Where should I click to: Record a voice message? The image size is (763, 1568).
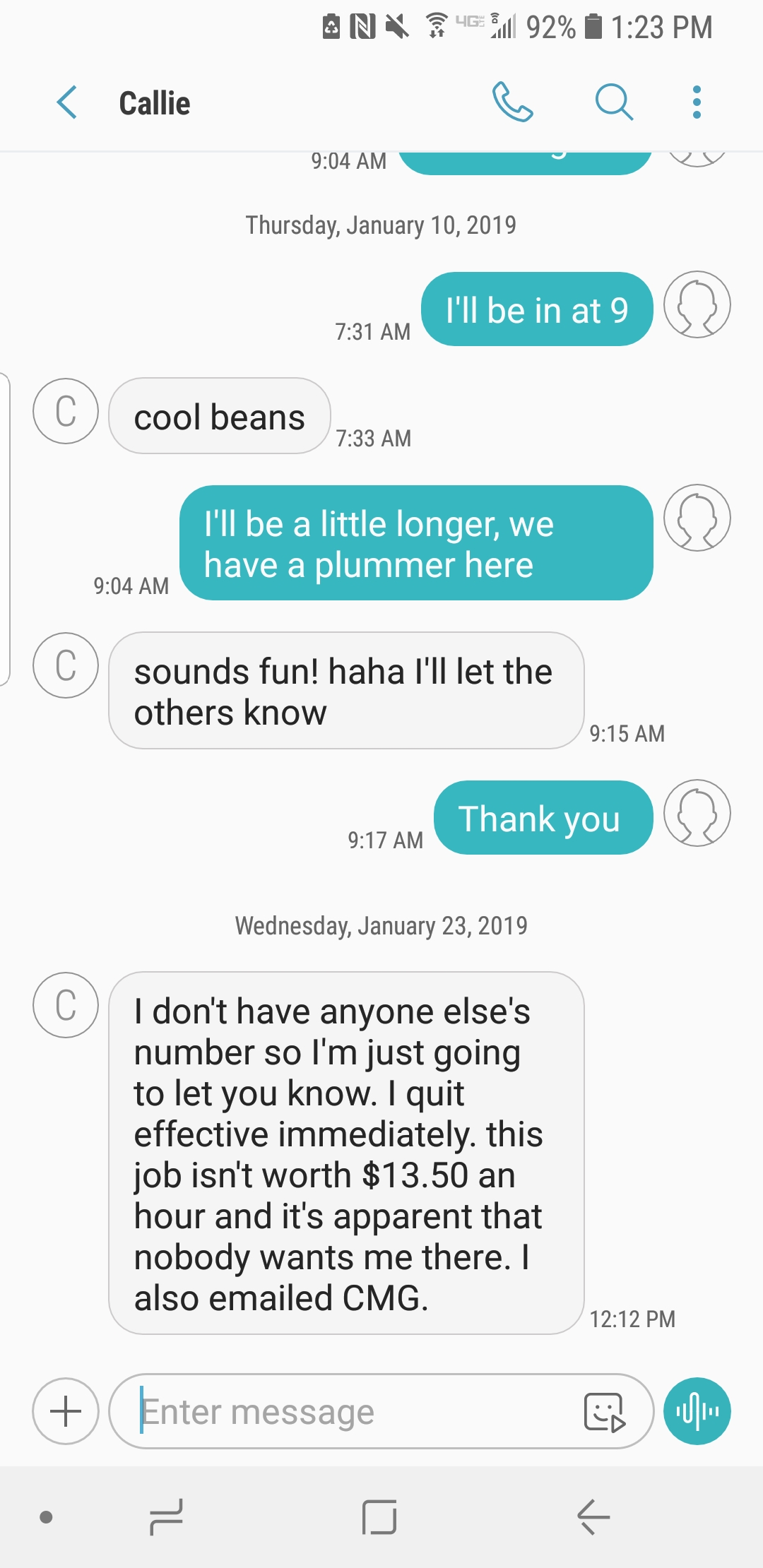pyautogui.click(x=697, y=1411)
